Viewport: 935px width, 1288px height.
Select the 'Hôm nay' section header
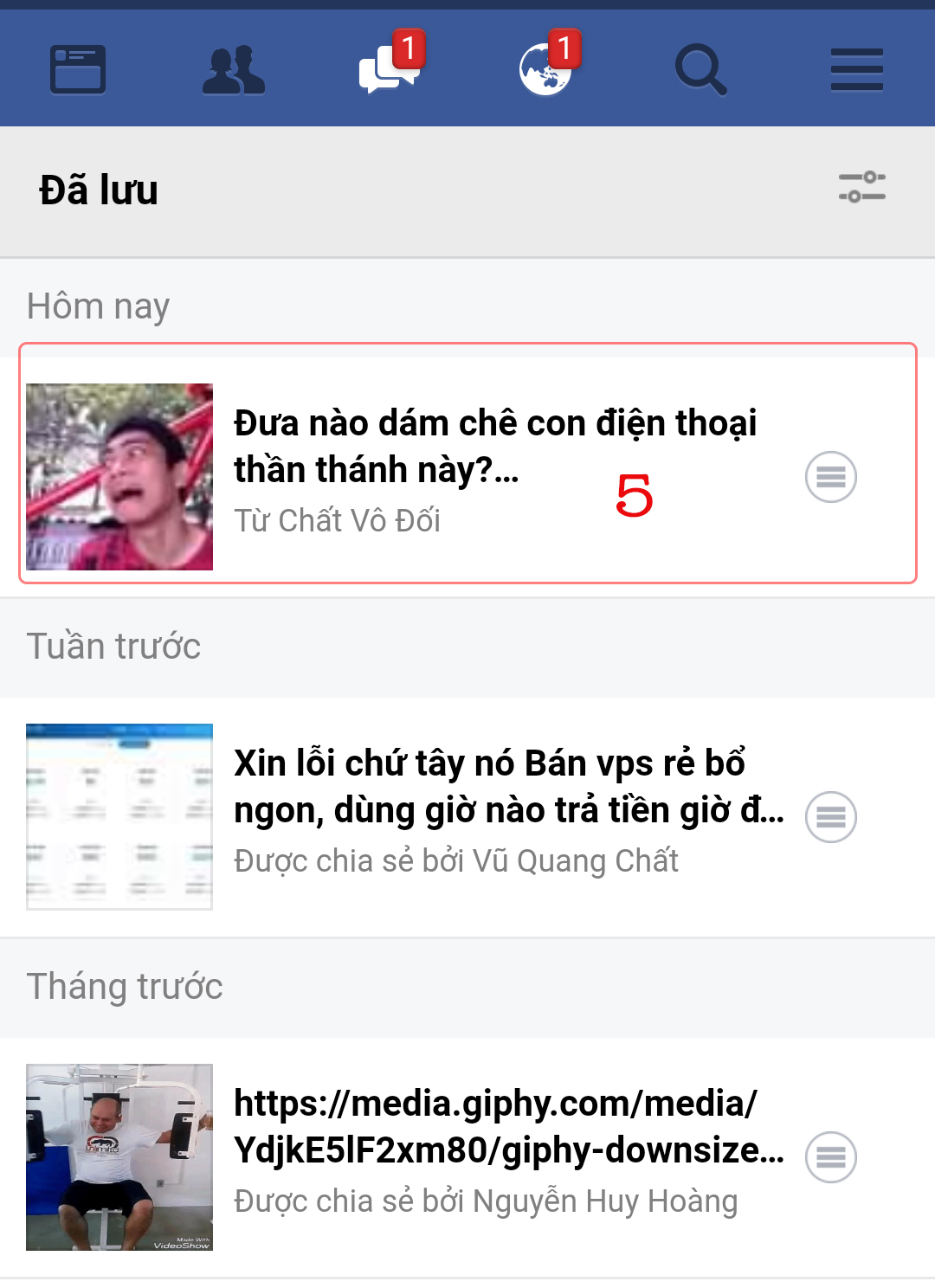click(99, 305)
